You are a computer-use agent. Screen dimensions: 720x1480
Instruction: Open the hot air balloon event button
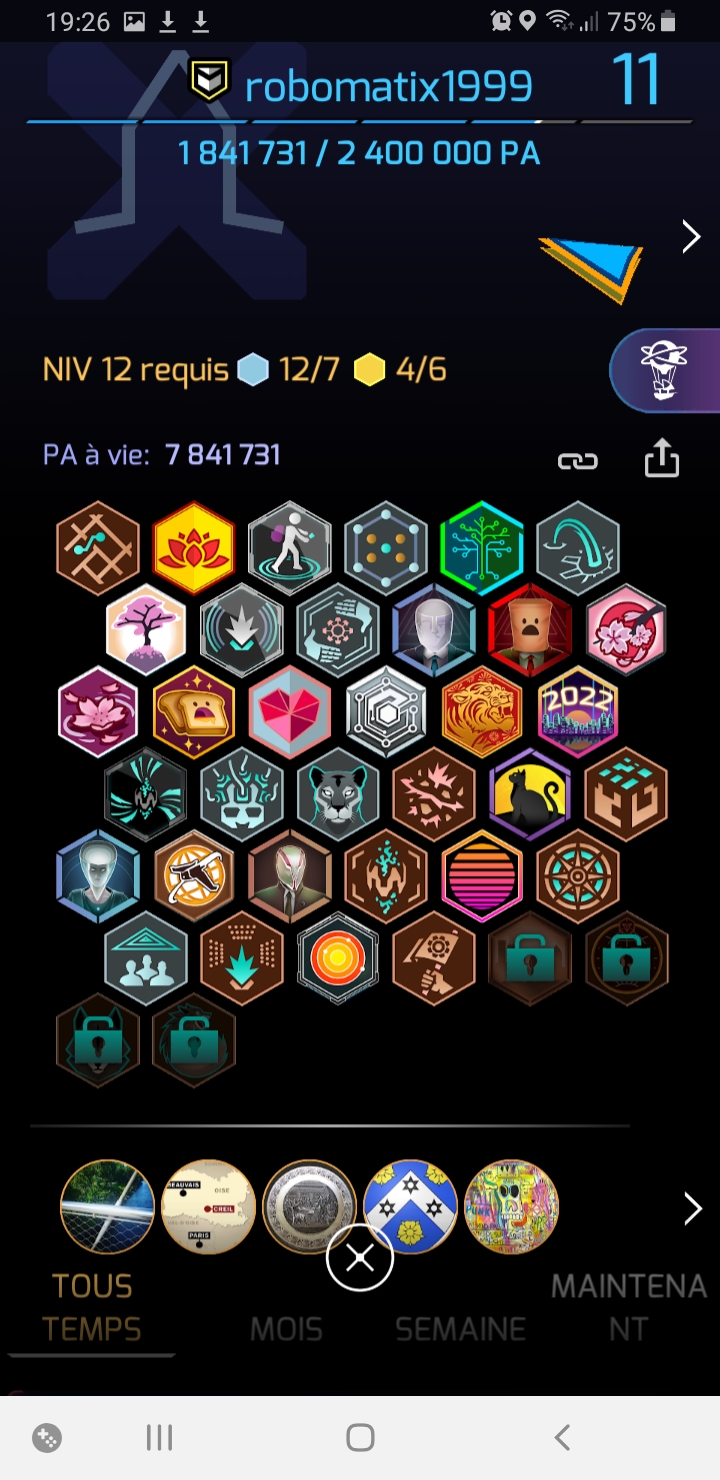coord(663,370)
